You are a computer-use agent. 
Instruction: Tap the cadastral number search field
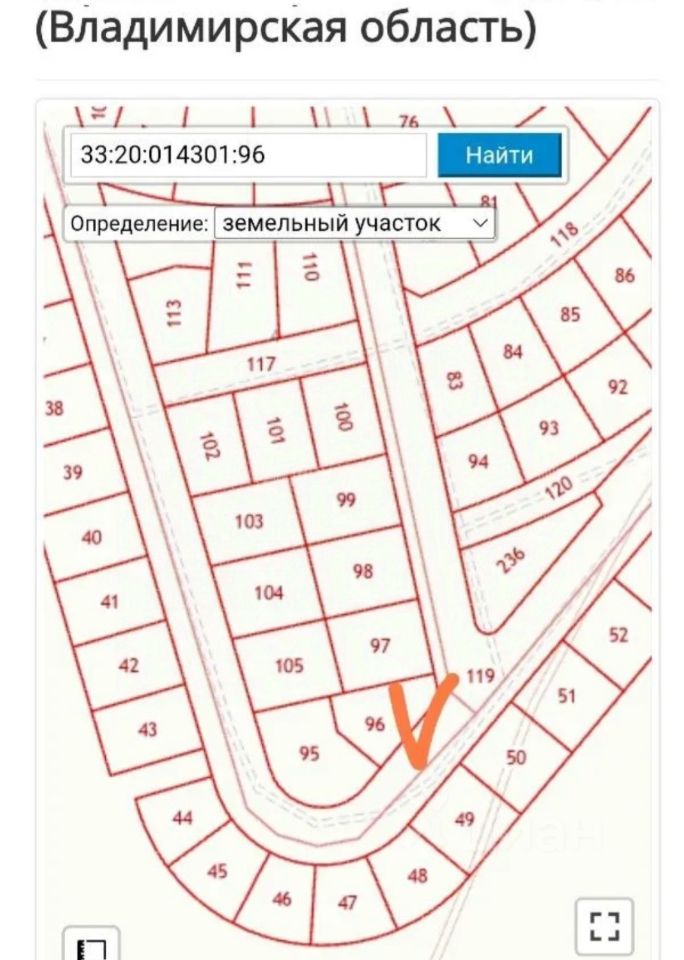point(250,155)
